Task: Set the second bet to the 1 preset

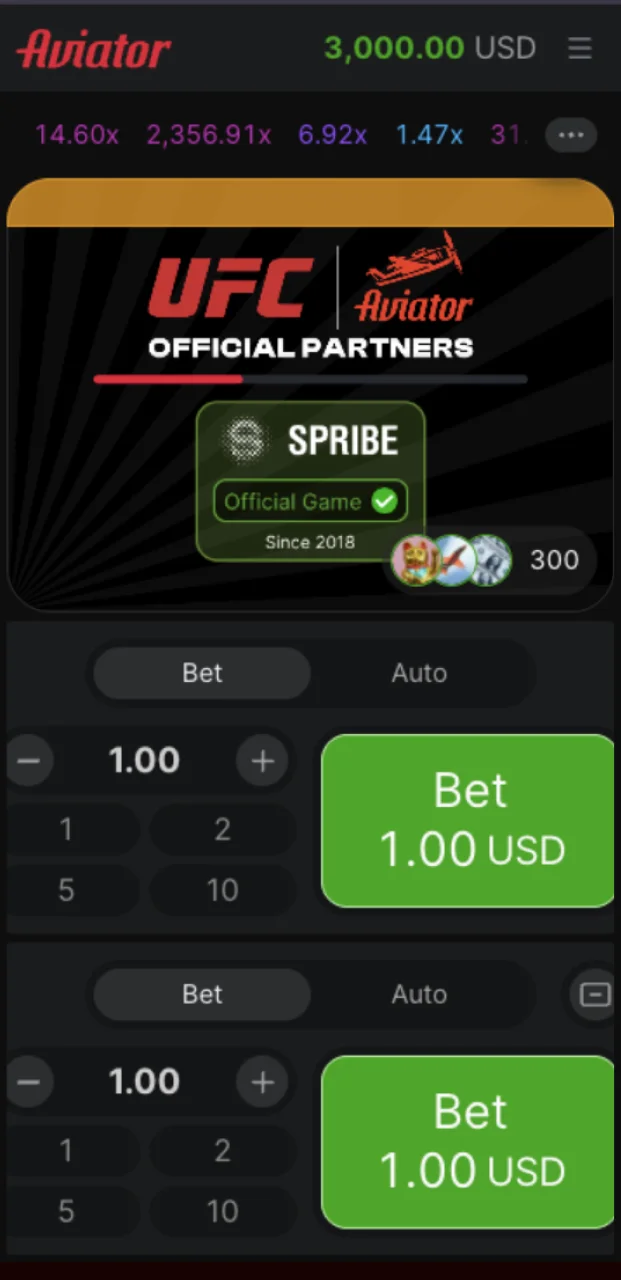Action: 66,1150
